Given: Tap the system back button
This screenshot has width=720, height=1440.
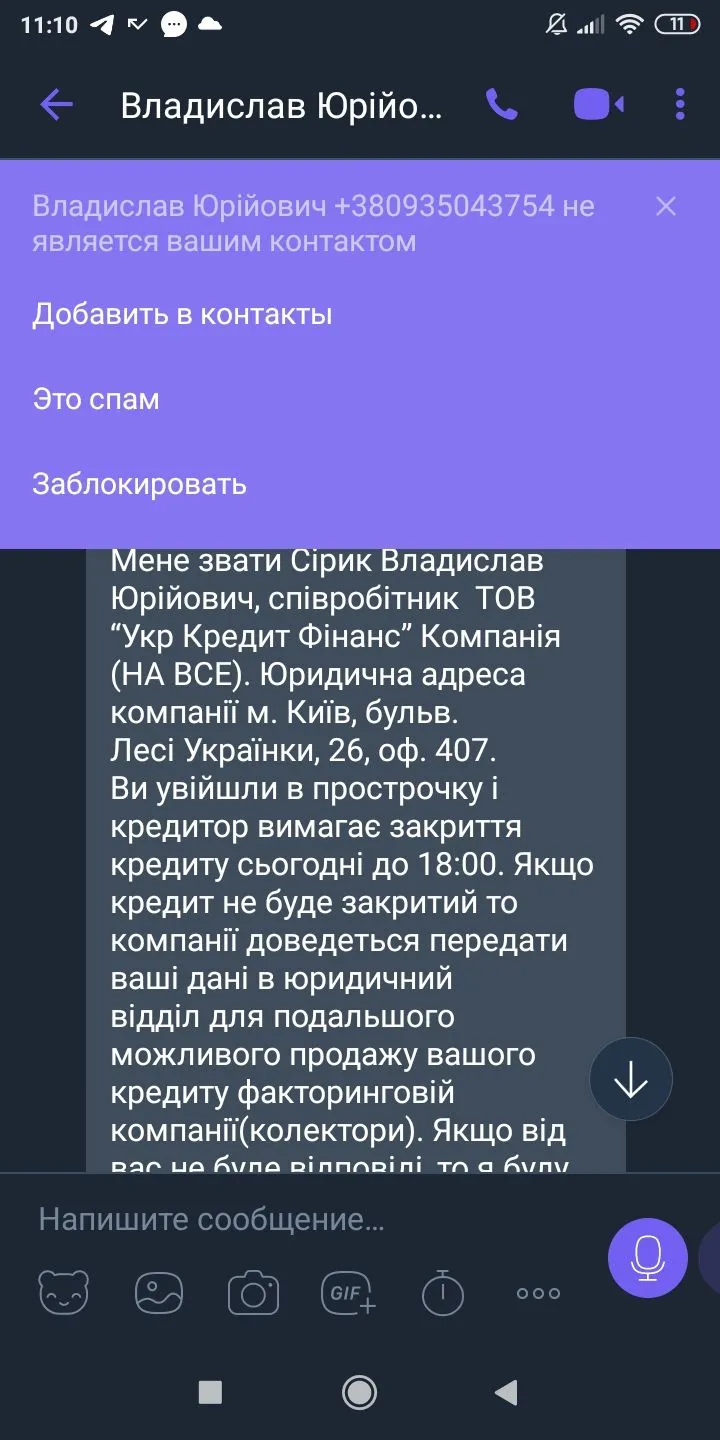Looking at the screenshot, I should click(507, 1392).
